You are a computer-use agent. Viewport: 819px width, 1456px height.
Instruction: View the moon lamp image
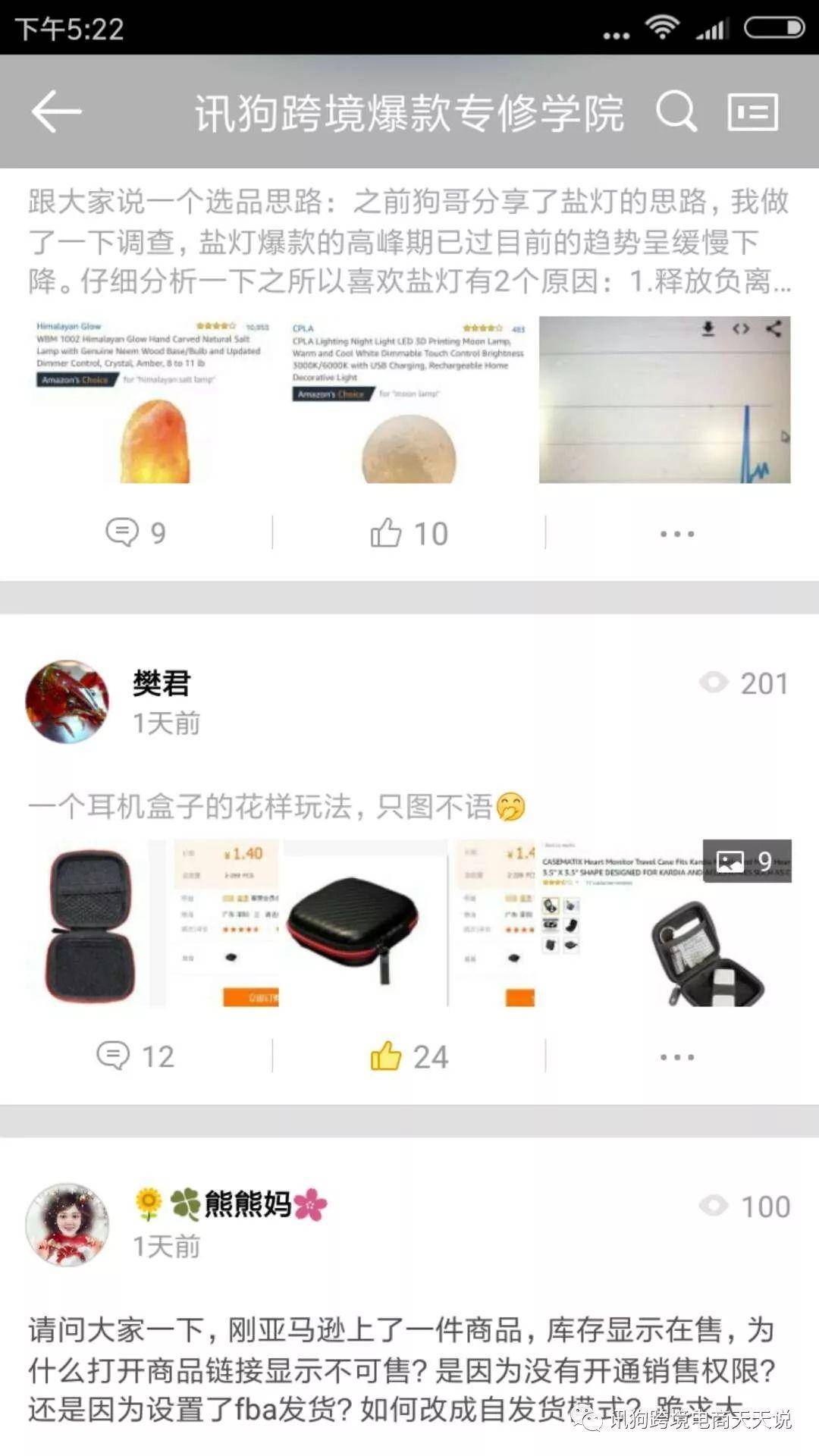click(x=408, y=400)
